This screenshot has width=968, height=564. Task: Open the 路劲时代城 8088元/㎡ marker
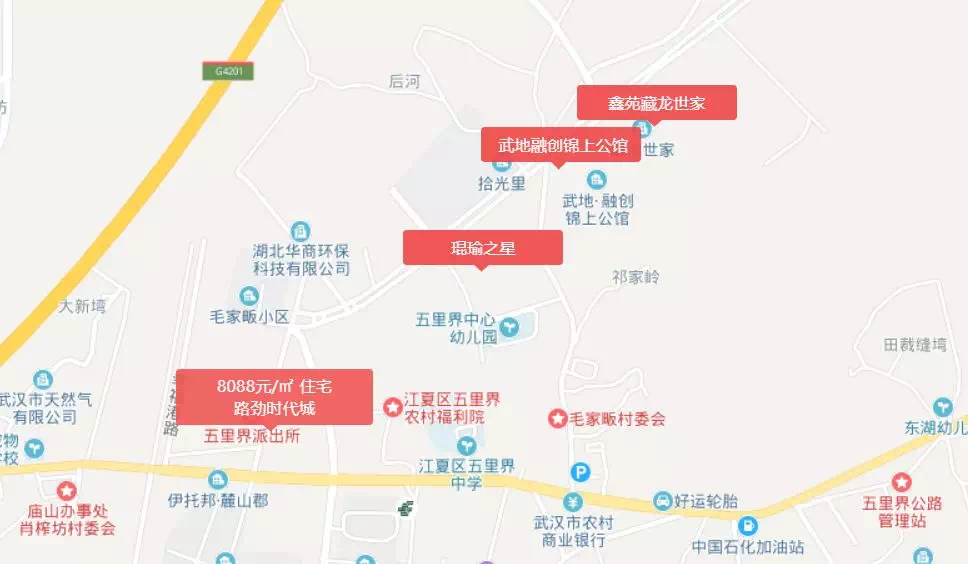point(274,397)
